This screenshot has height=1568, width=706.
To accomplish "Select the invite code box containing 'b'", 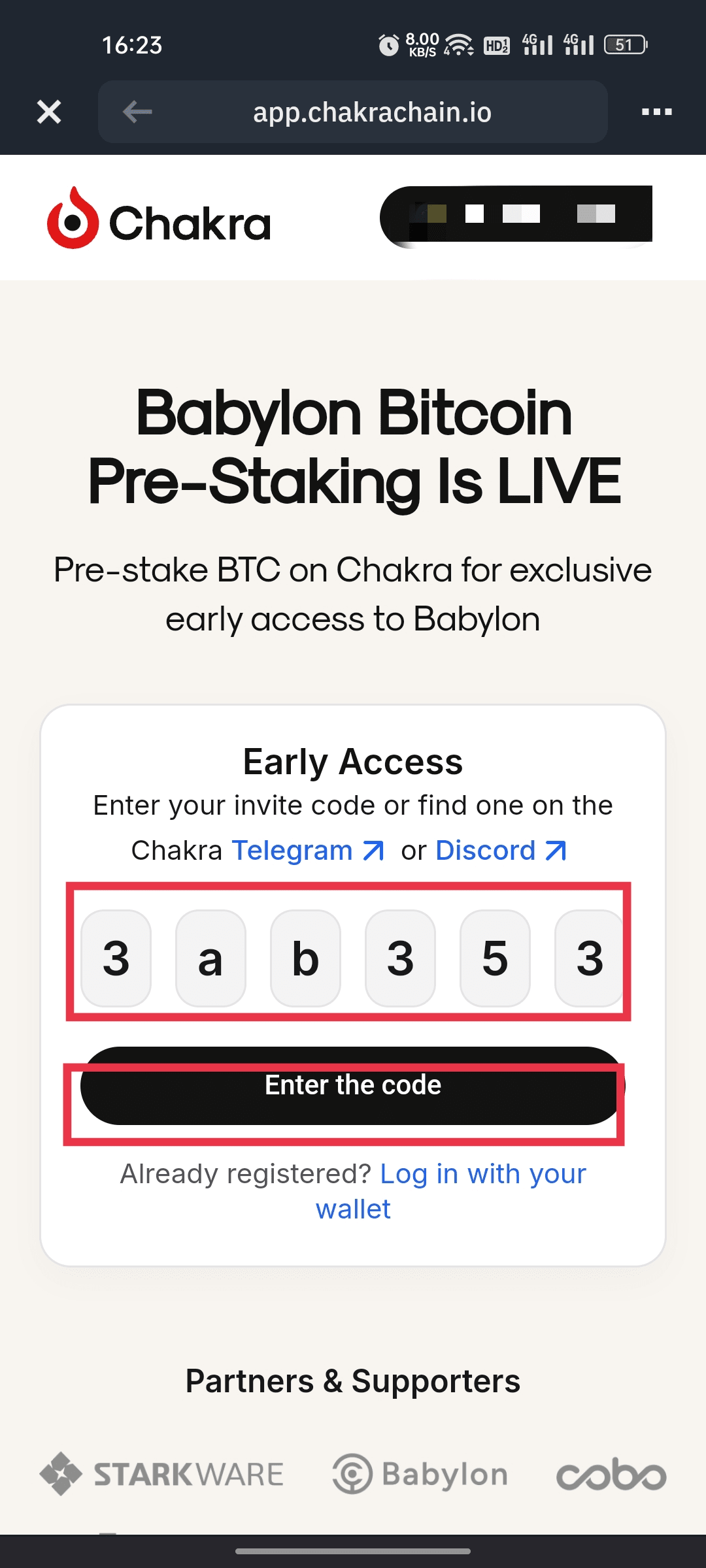I will (305, 958).
